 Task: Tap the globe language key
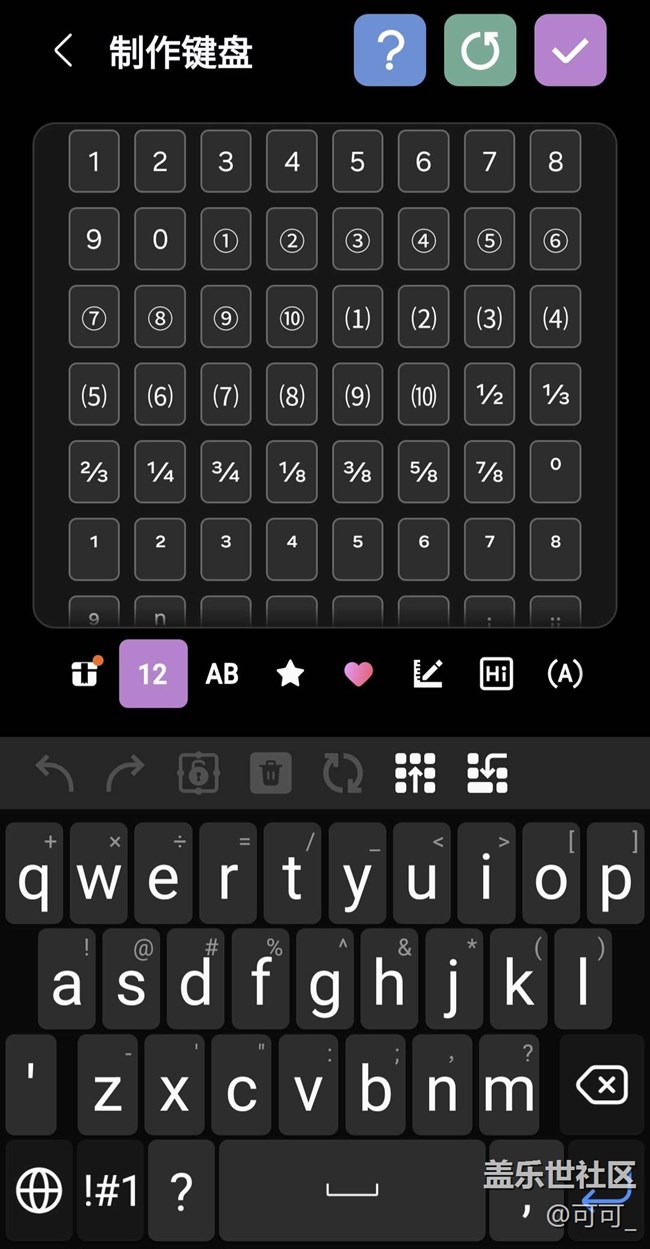pos(40,1190)
